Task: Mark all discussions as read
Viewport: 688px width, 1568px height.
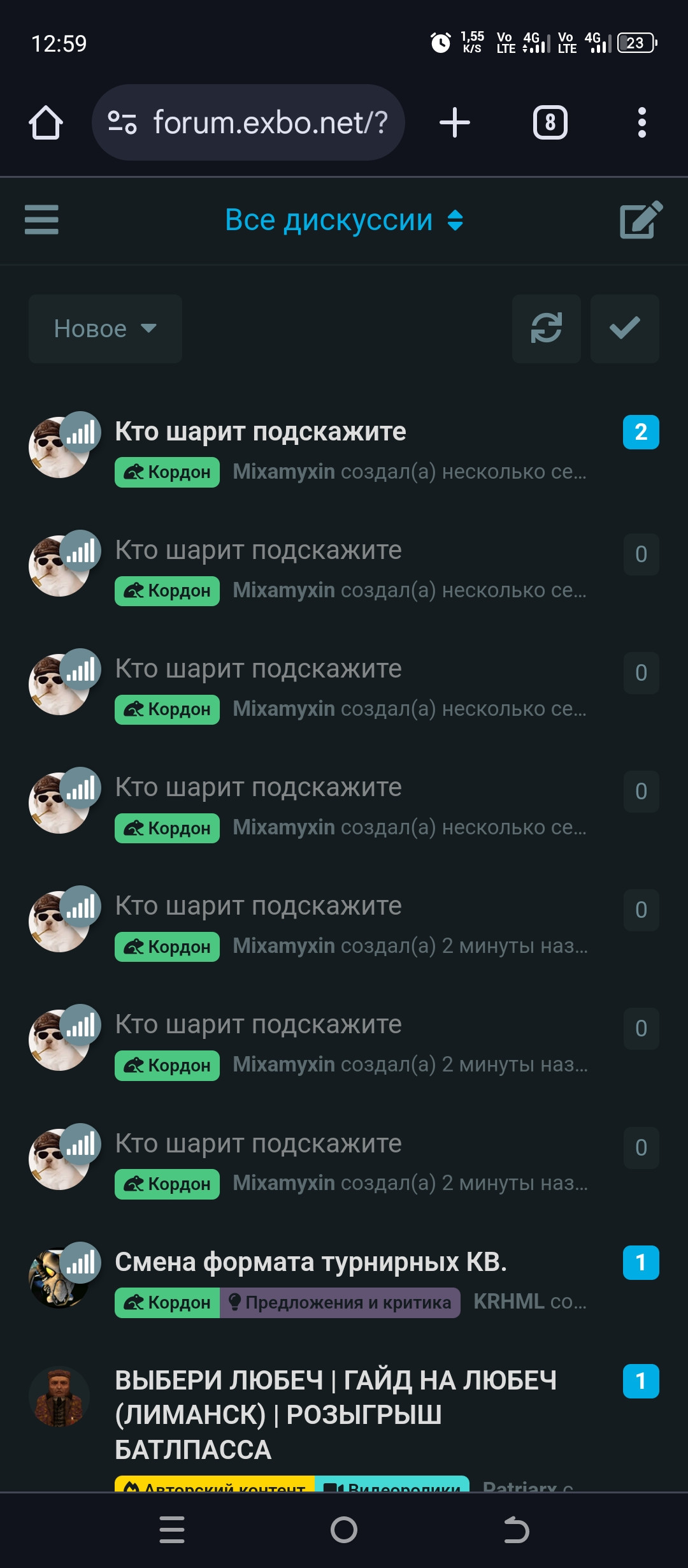Action: 624,329
